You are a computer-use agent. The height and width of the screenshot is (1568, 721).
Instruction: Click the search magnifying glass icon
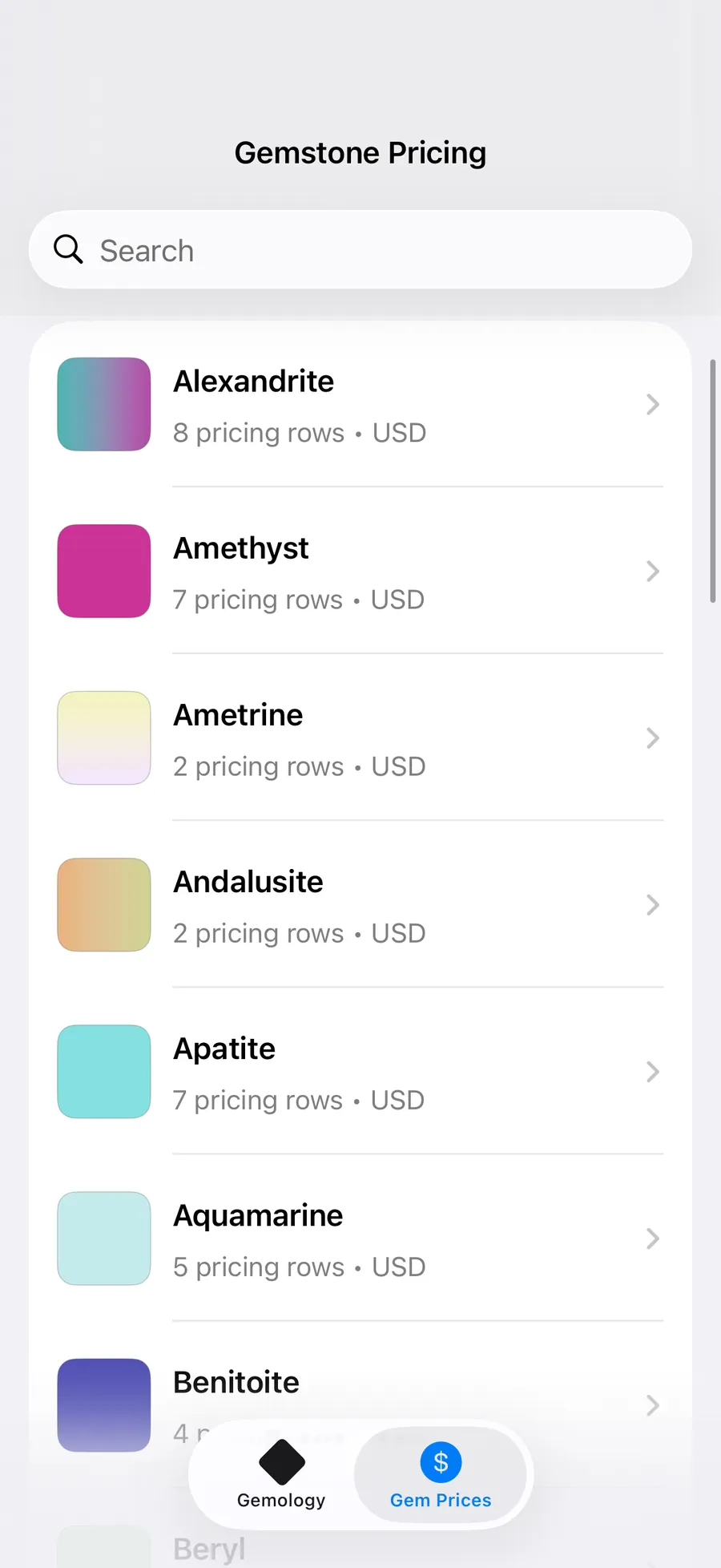click(x=68, y=249)
